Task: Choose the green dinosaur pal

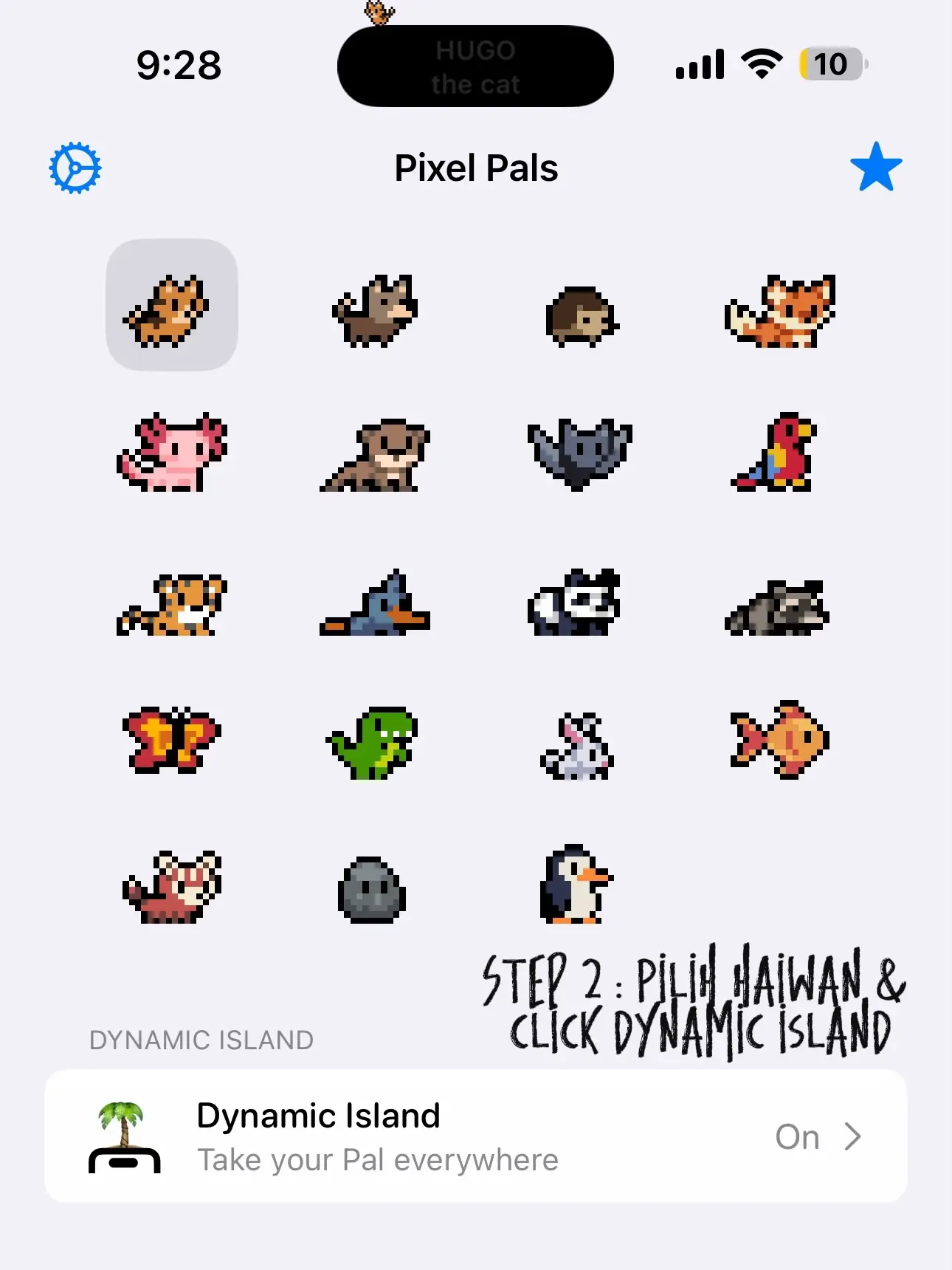Action: click(374, 743)
